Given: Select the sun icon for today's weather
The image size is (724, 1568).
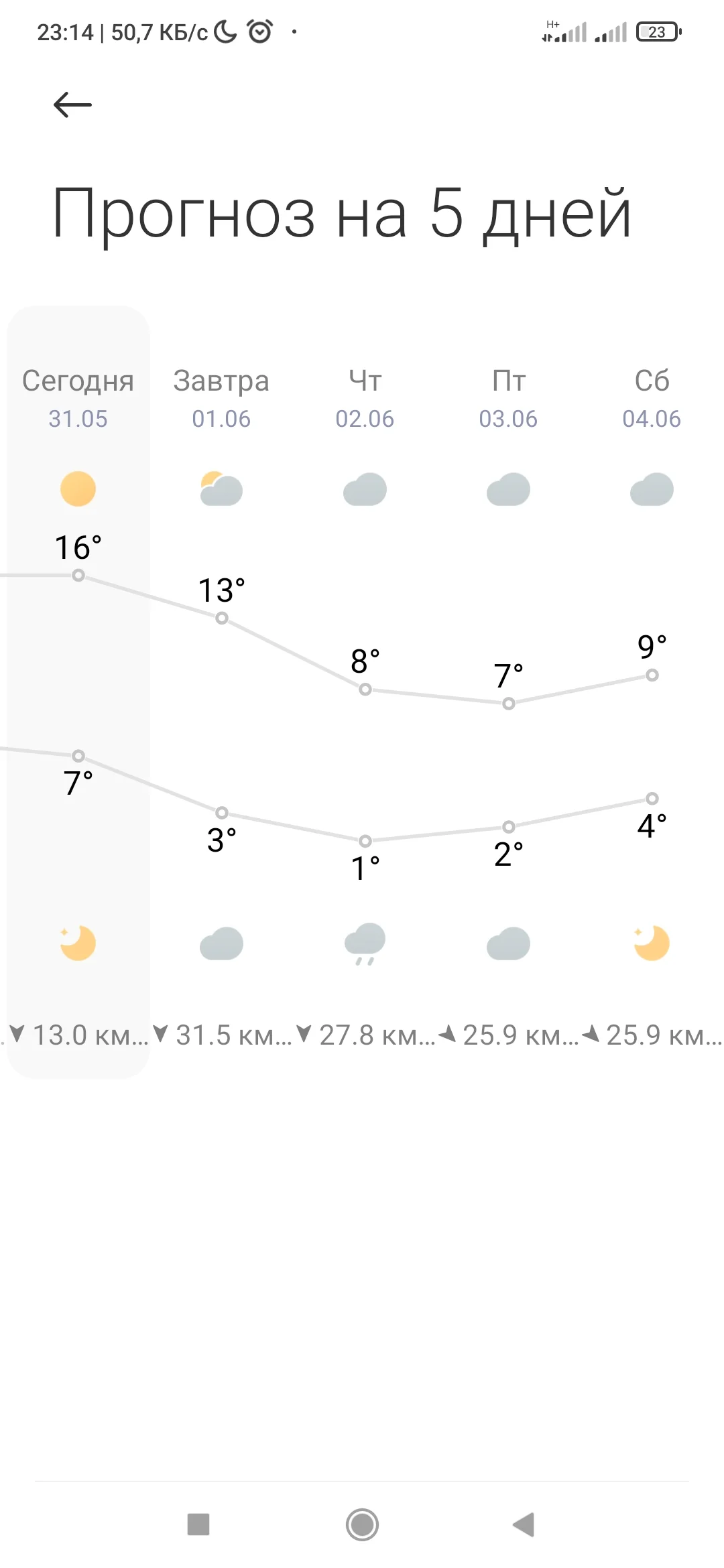Looking at the screenshot, I should coord(78,489).
